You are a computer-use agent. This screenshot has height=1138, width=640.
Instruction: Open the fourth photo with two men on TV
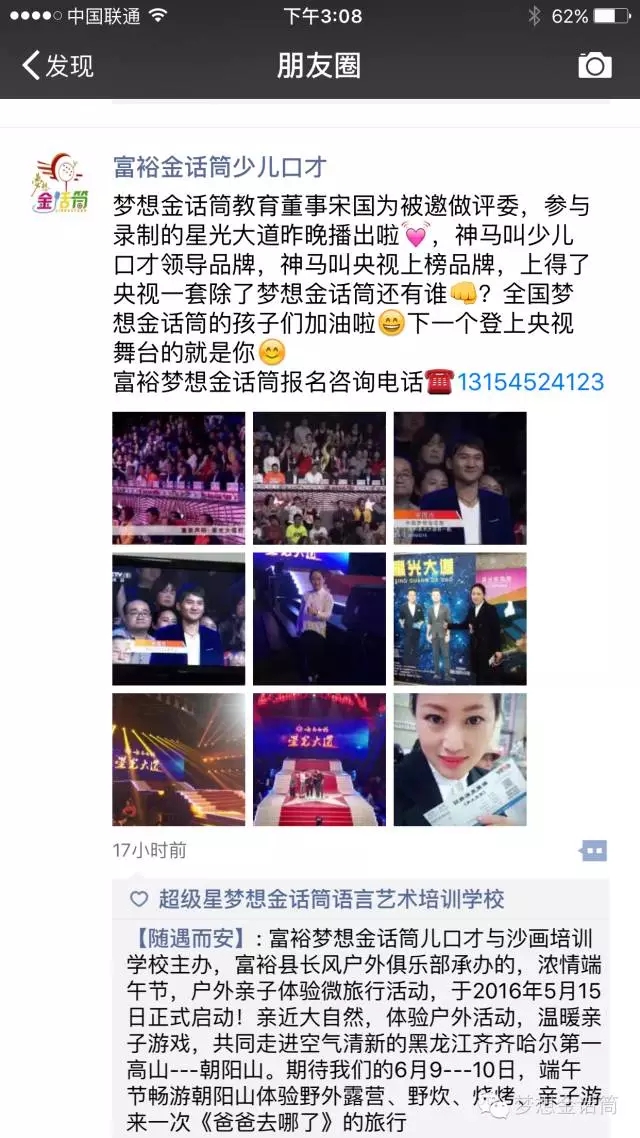click(x=178, y=619)
